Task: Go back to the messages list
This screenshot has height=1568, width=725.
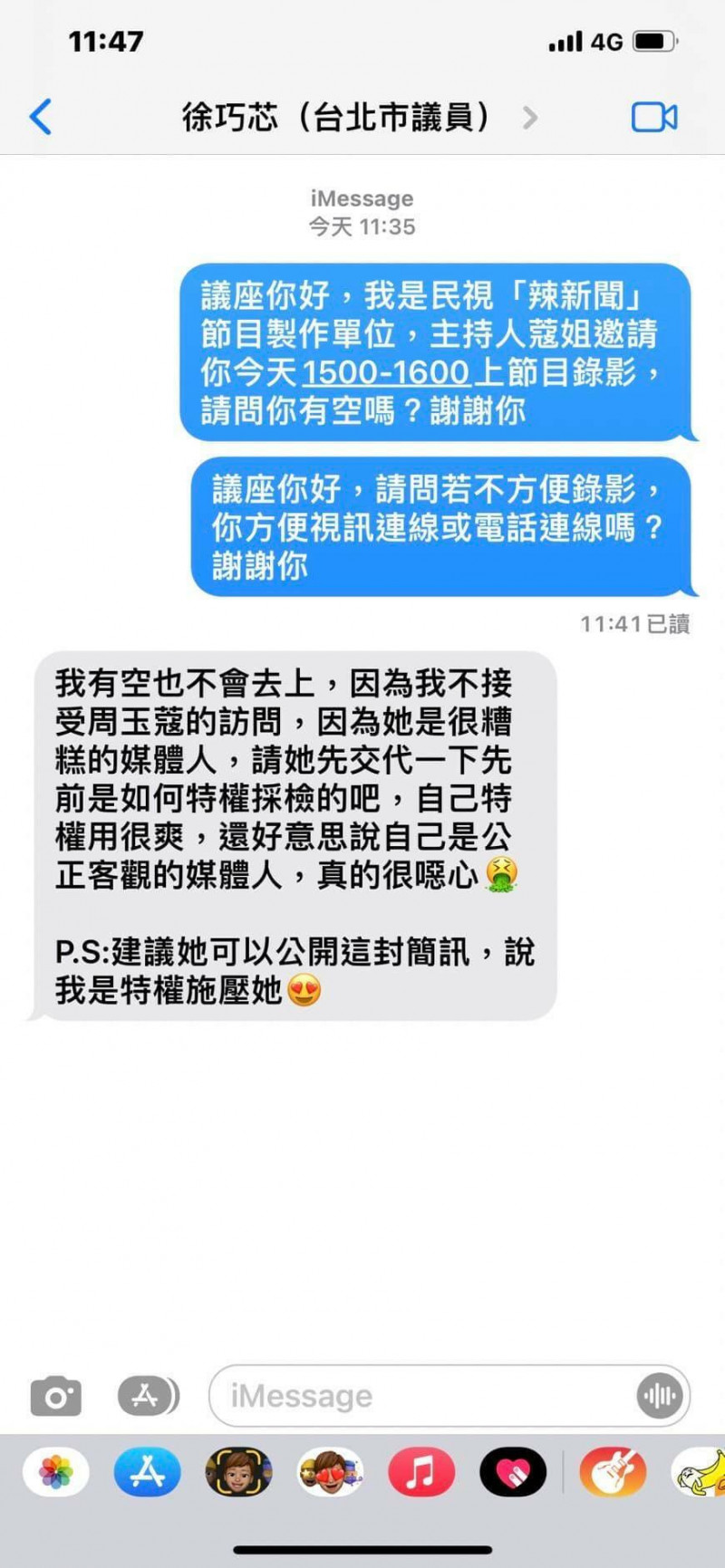Action: pos(41,117)
